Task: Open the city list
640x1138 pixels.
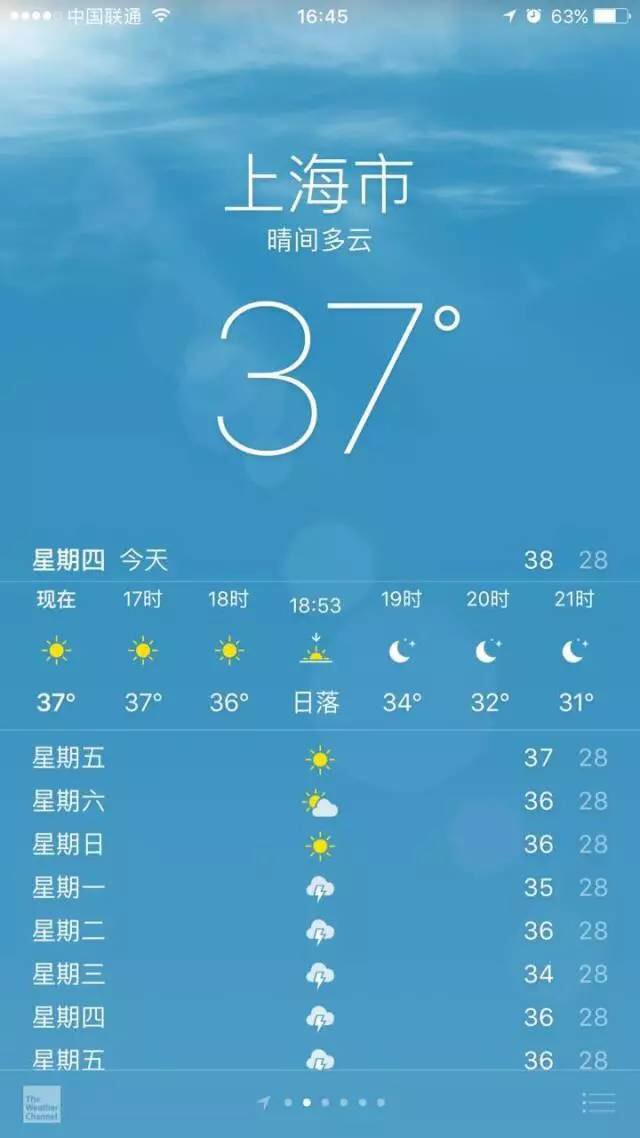Action: click(x=598, y=1102)
